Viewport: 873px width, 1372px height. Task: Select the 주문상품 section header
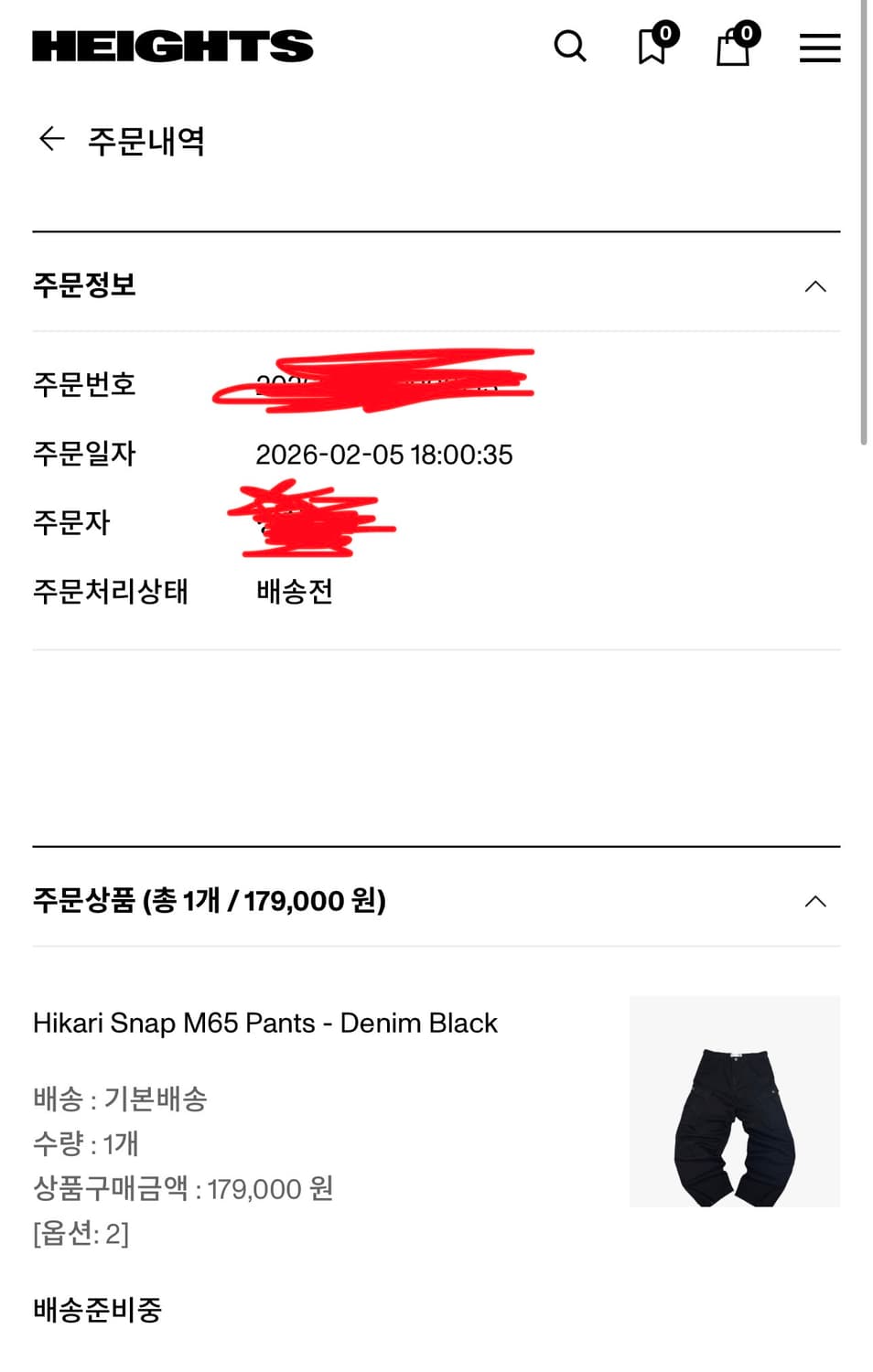pos(209,901)
